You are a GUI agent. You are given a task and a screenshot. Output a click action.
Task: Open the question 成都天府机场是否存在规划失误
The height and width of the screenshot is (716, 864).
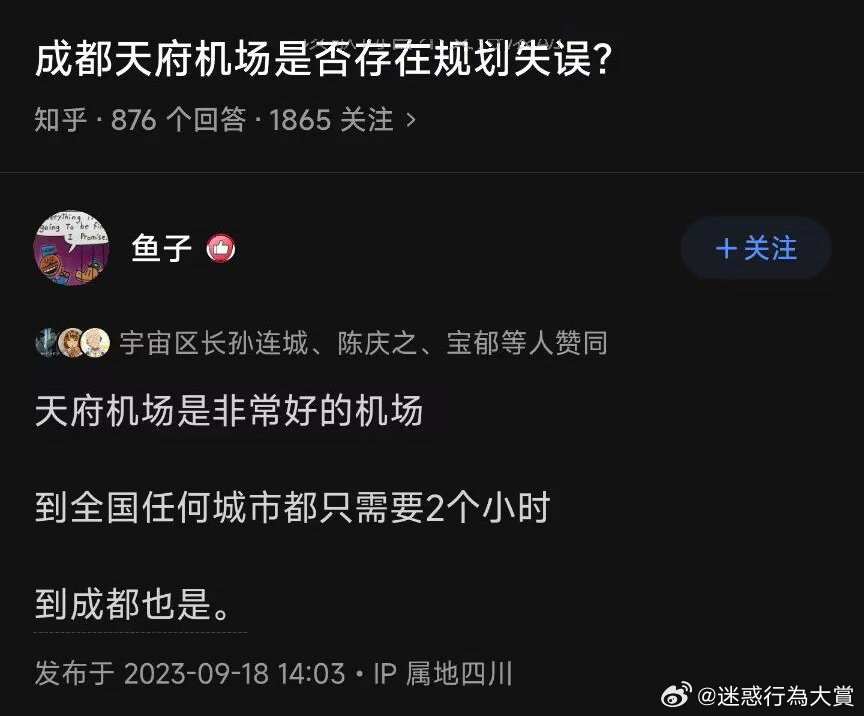pos(324,62)
